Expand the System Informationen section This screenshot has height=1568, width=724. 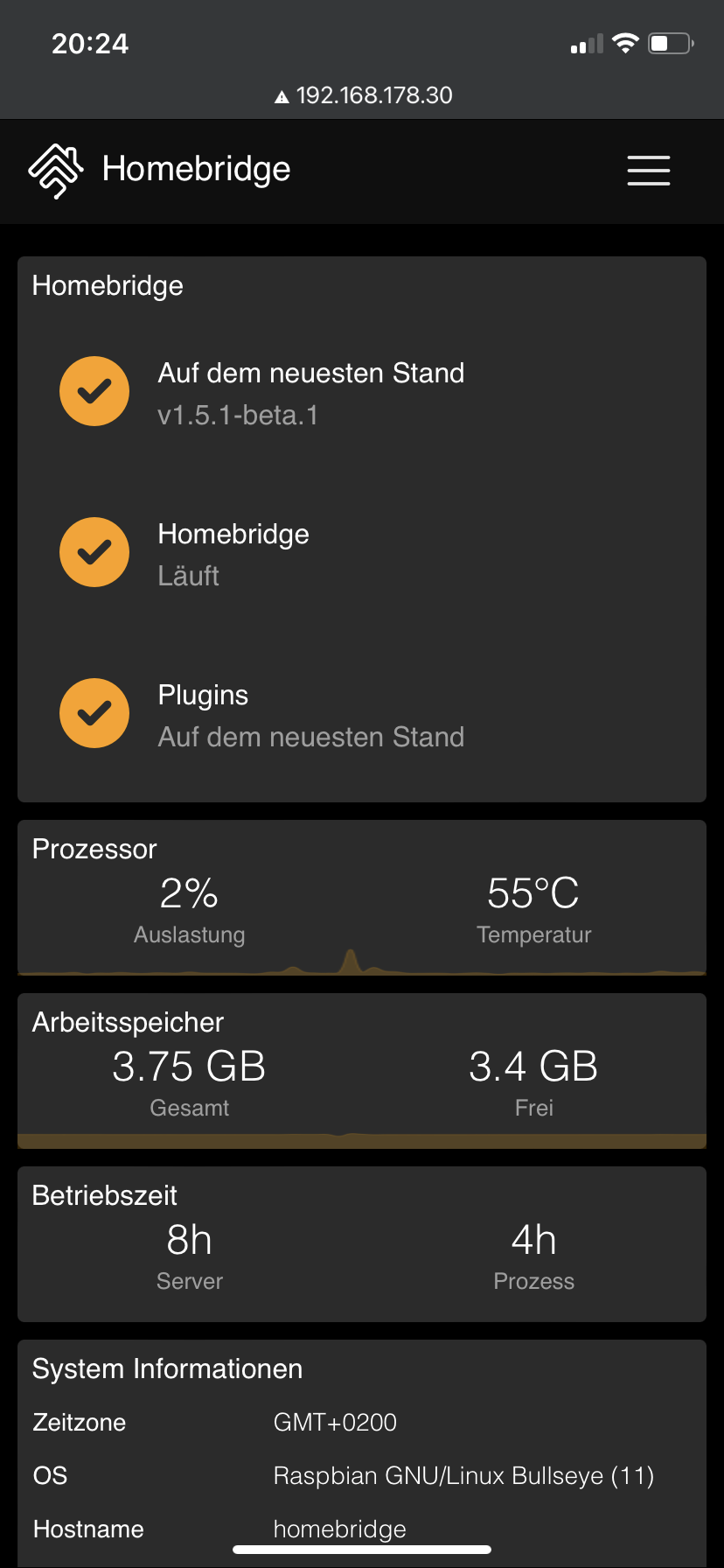(167, 1368)
